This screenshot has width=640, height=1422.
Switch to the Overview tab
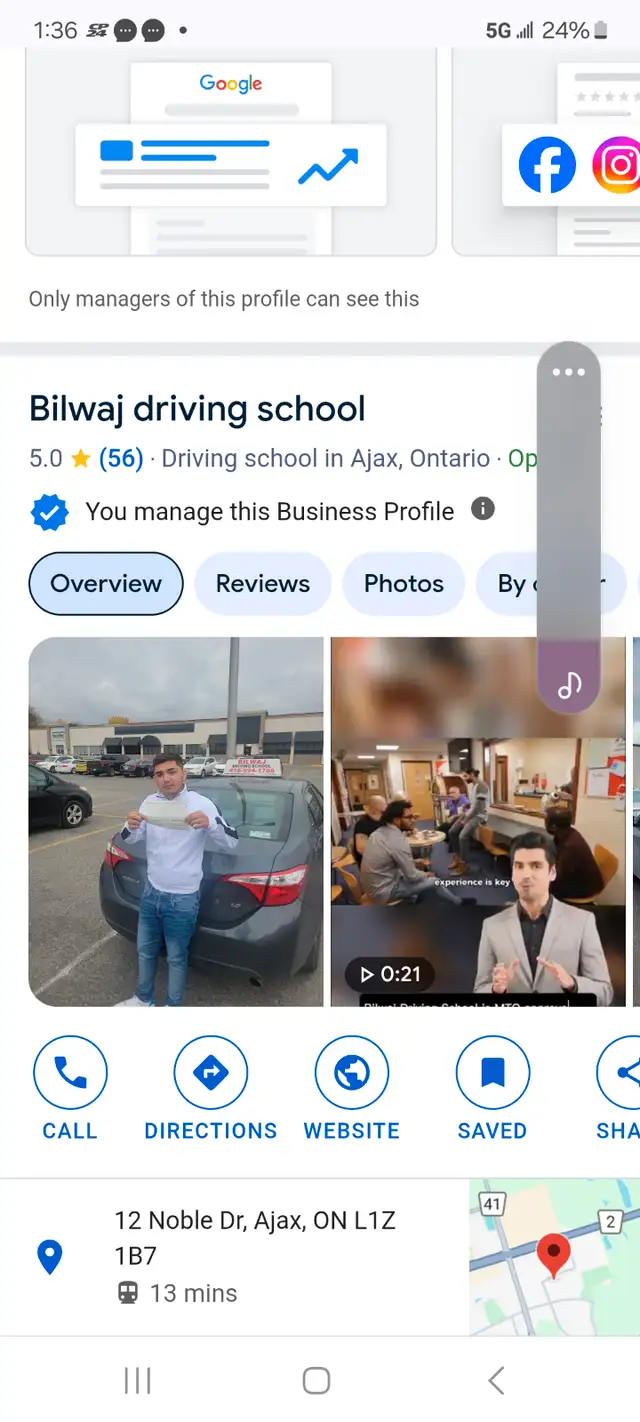click(106, 583)
